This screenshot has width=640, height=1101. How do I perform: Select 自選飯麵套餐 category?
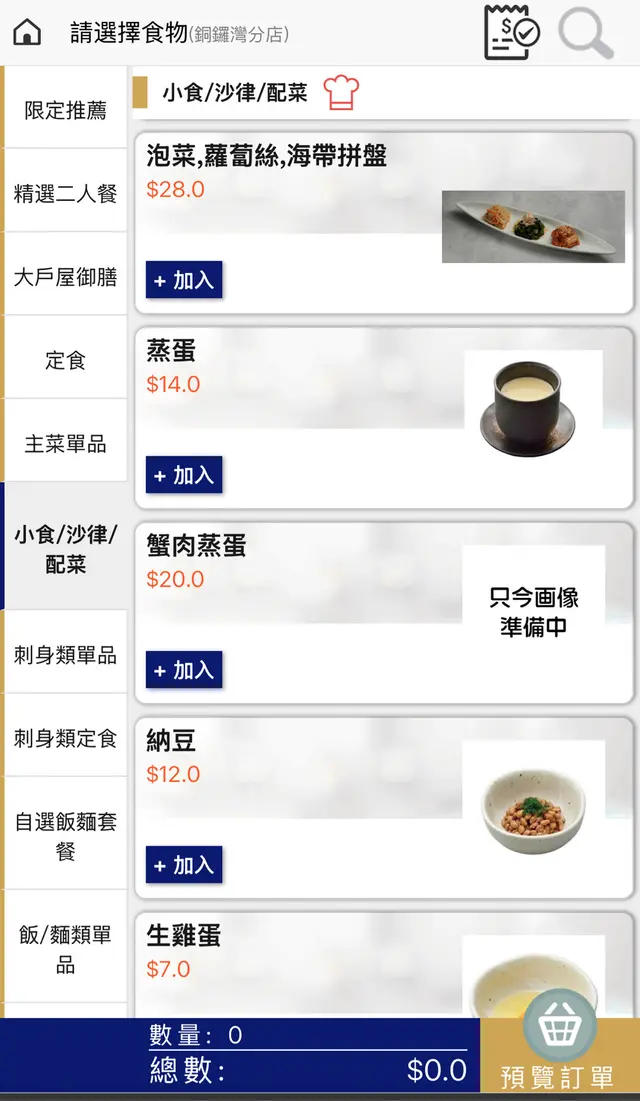pos(65,836)
